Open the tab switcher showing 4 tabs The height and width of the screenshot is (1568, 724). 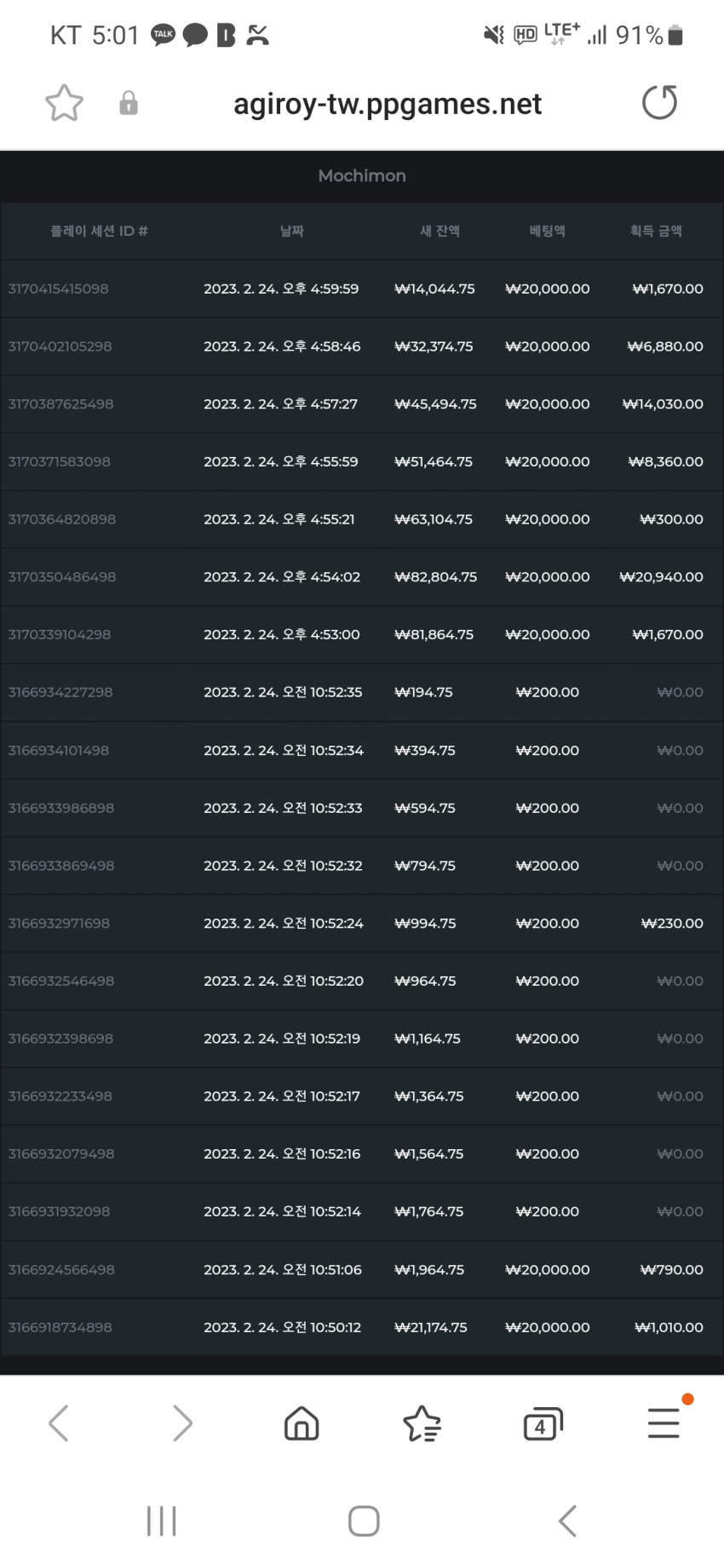(543, 1423)
